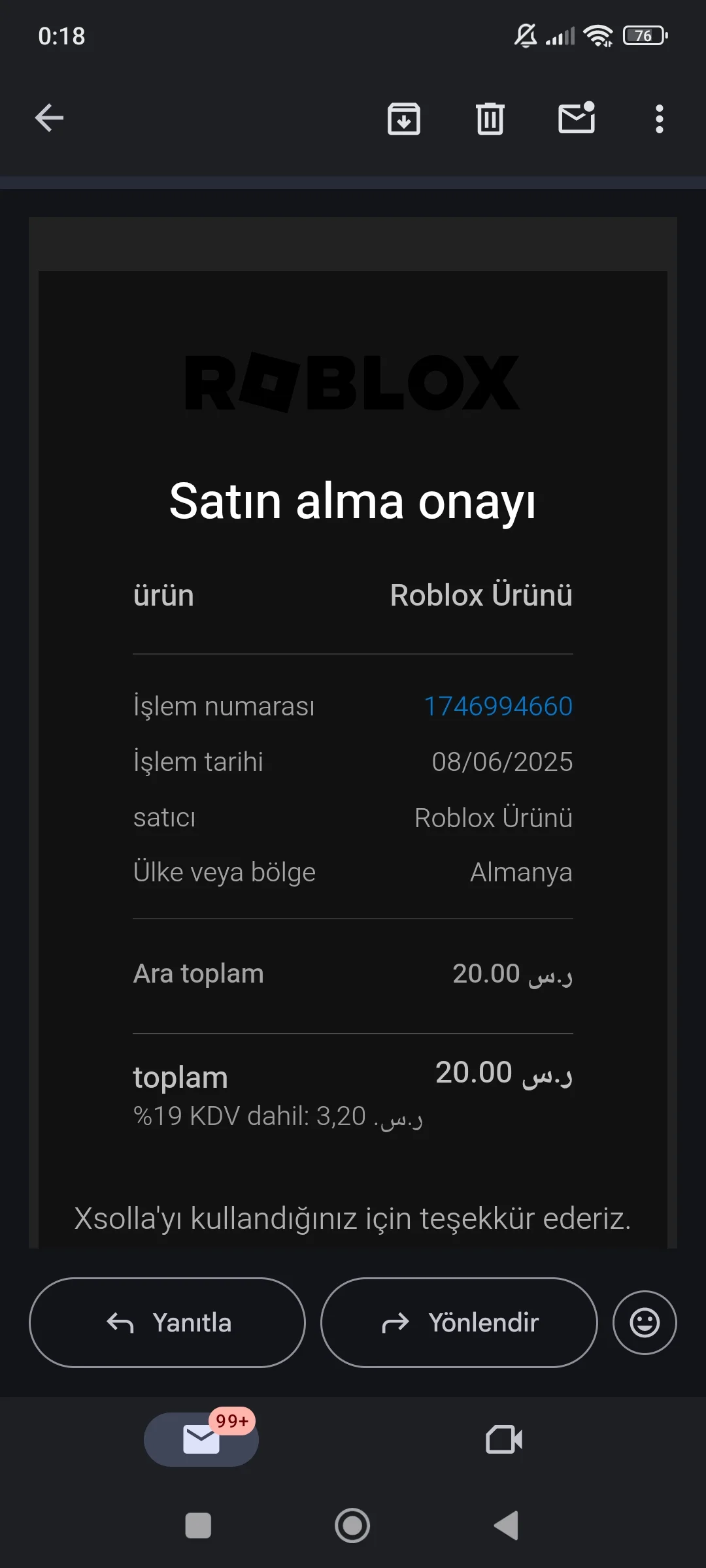The height and width of the screenshot is (1568, 706).
Task: Open recent apps
Action: coord(198,1526)
